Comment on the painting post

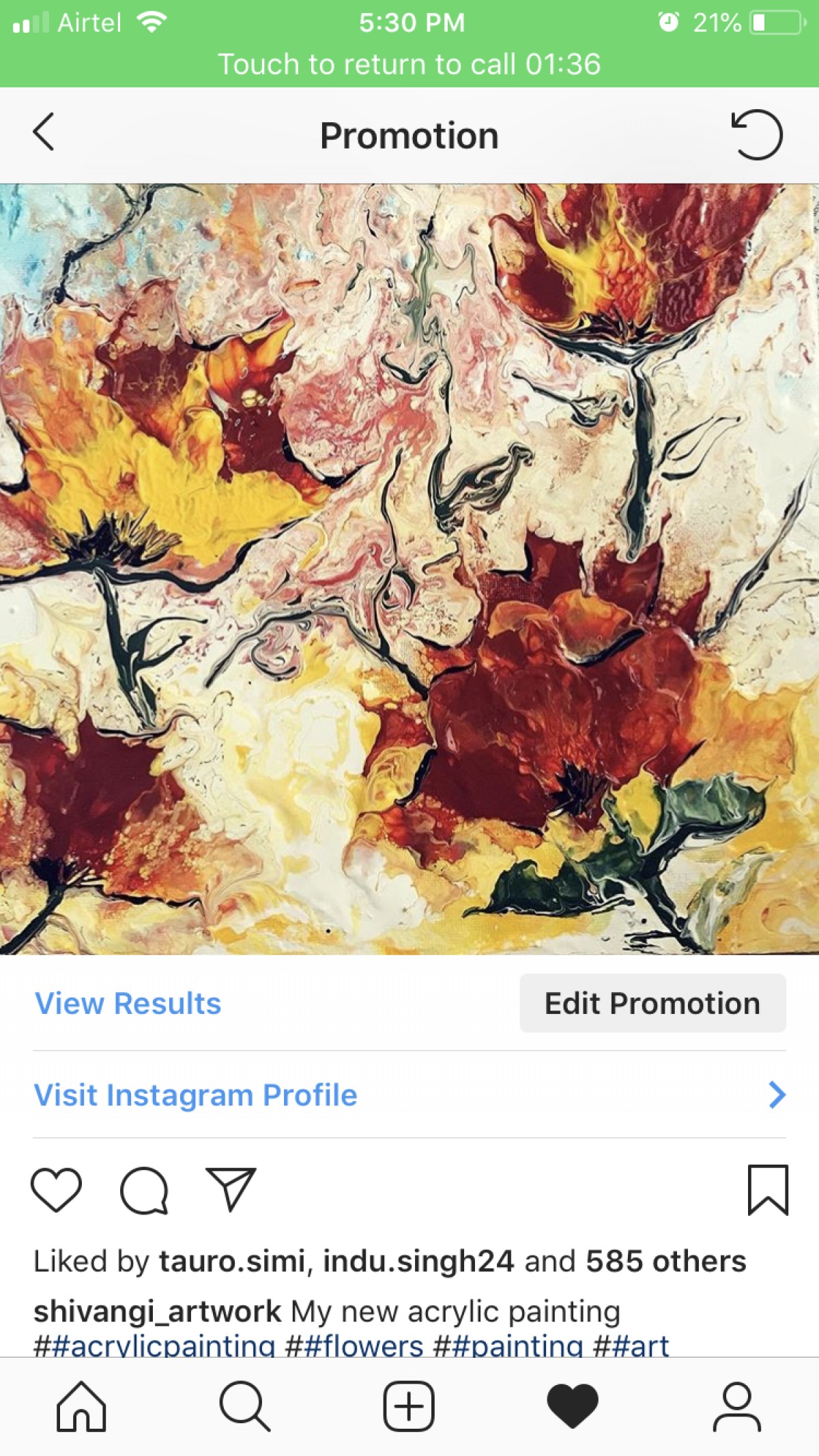click(144, 1191)
